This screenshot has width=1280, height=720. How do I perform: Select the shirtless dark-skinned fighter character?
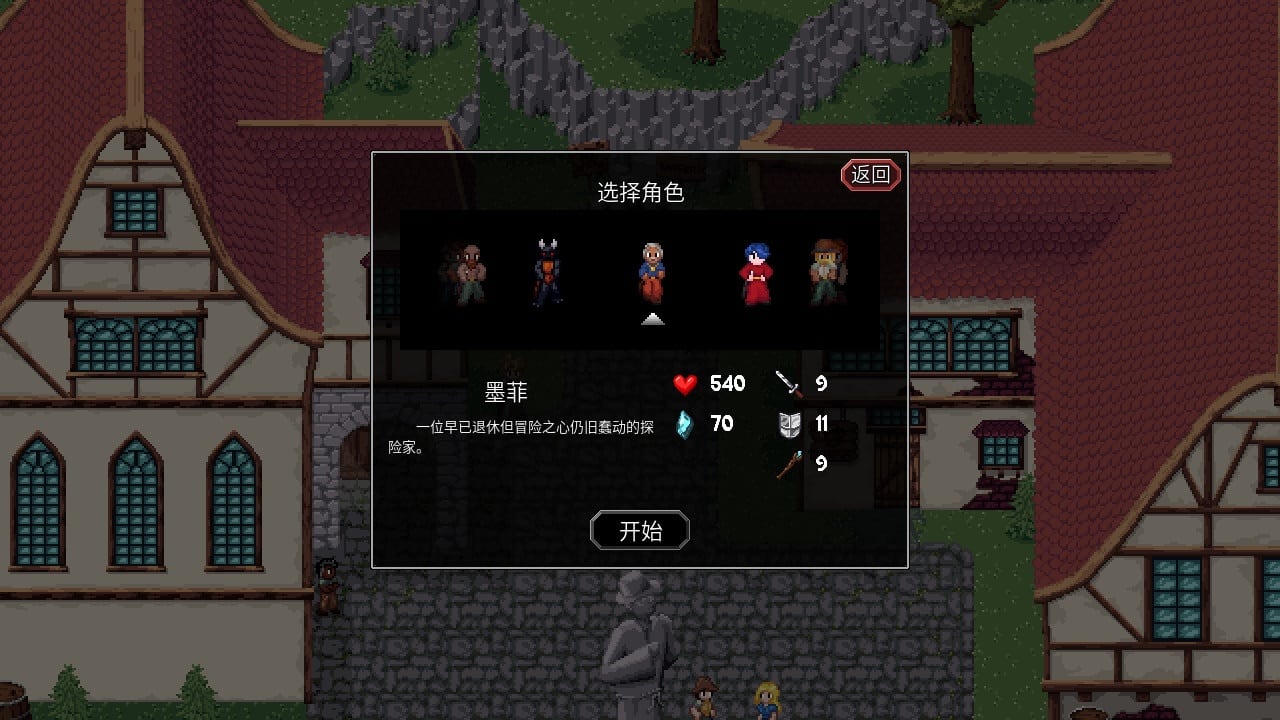(466, 273)
